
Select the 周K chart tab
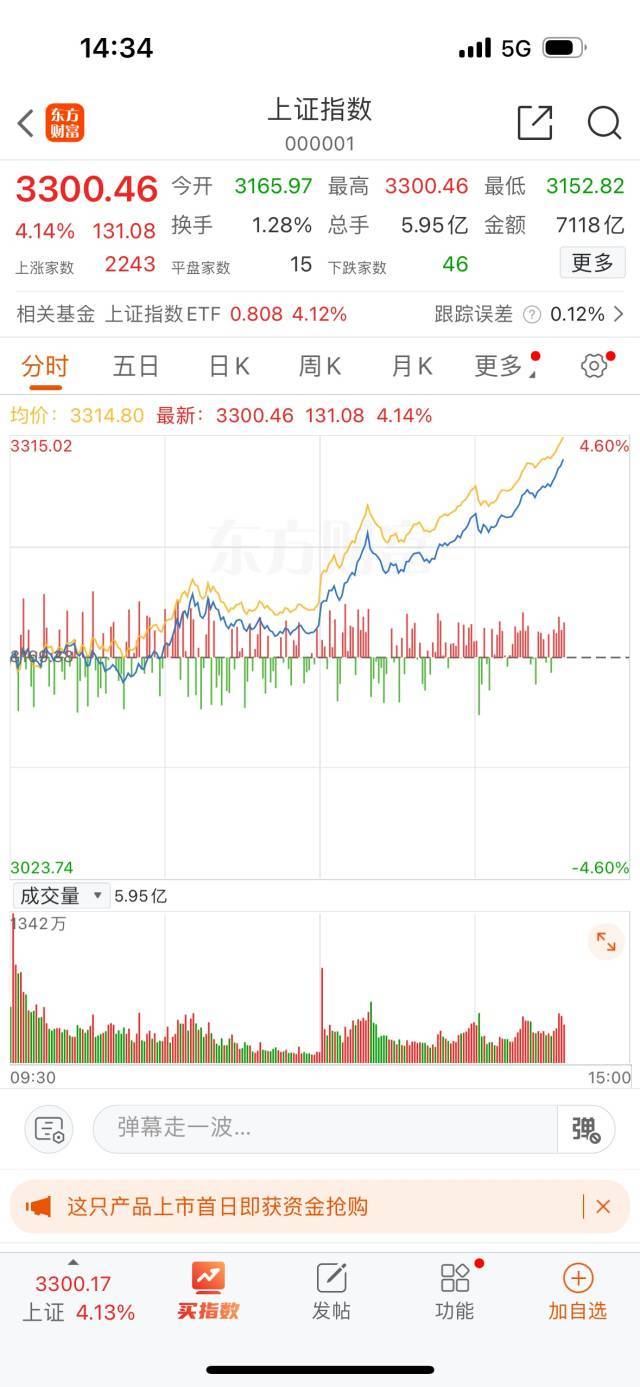320,366
